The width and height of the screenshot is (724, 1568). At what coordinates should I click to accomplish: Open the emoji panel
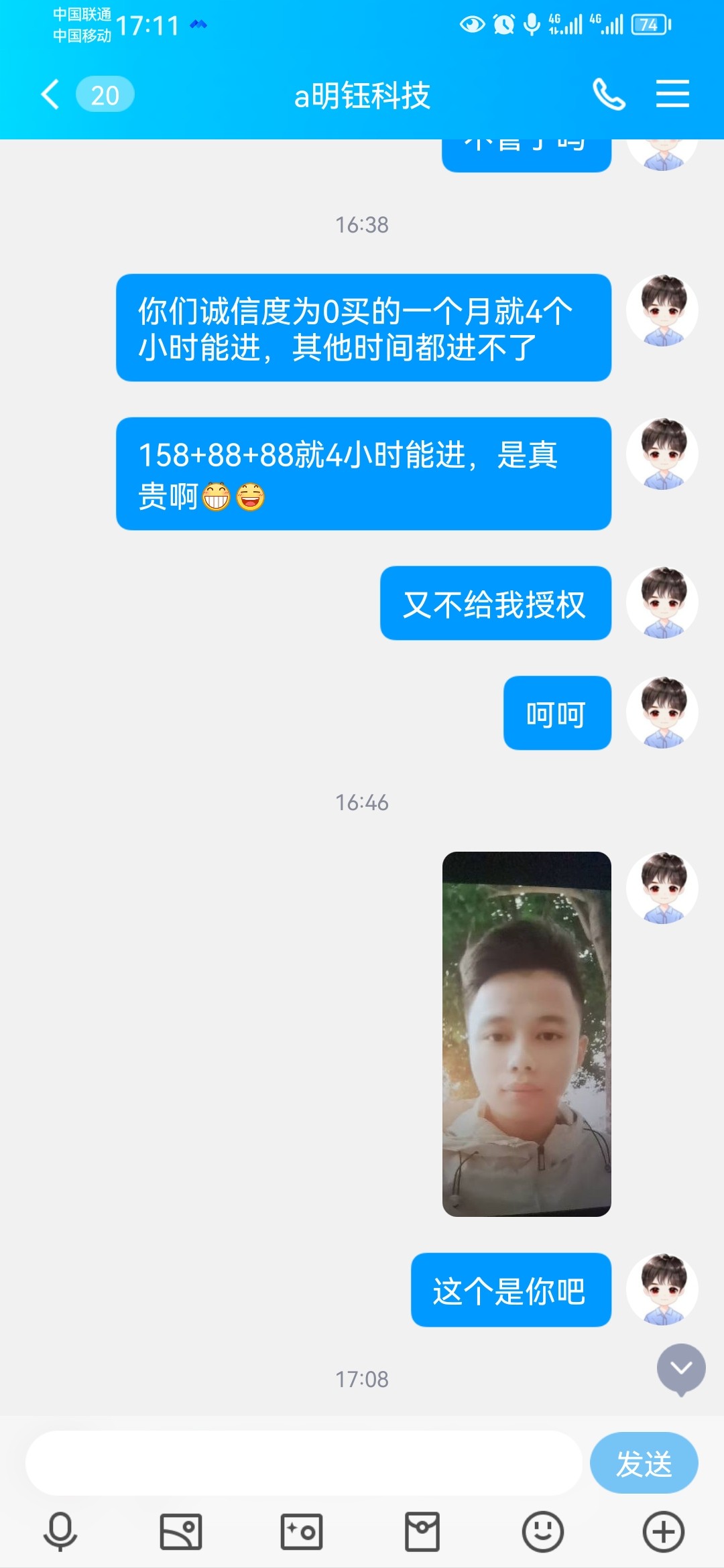[542, 1532]
